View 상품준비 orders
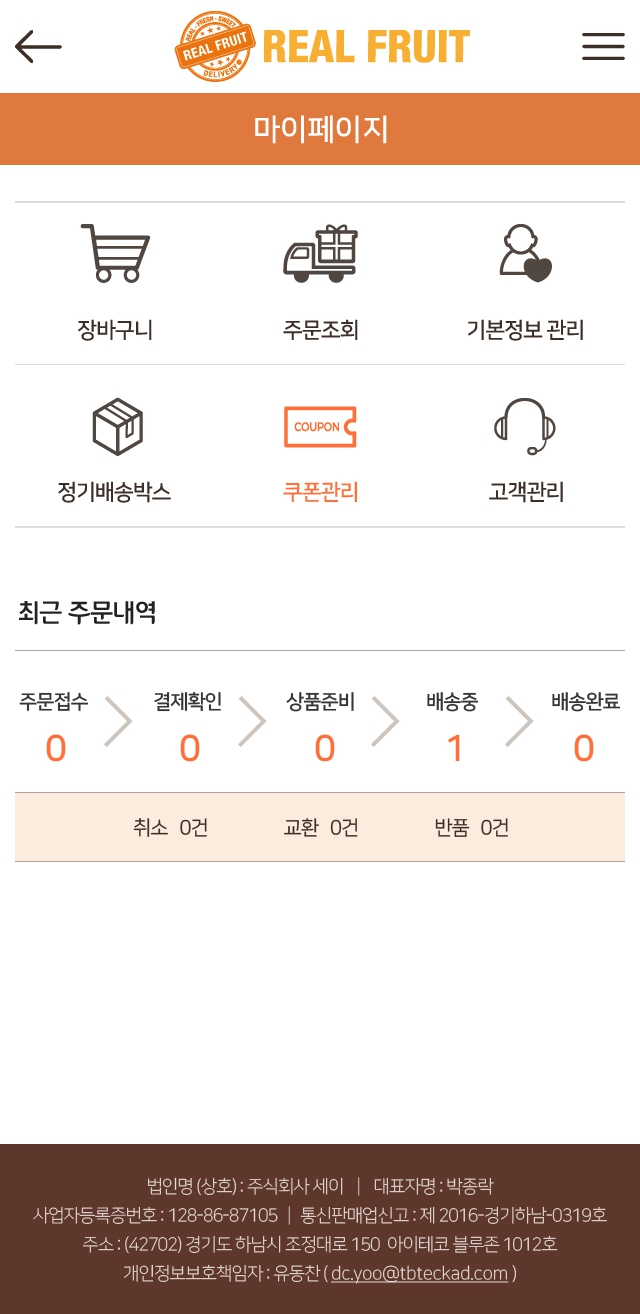 (322, 727)
